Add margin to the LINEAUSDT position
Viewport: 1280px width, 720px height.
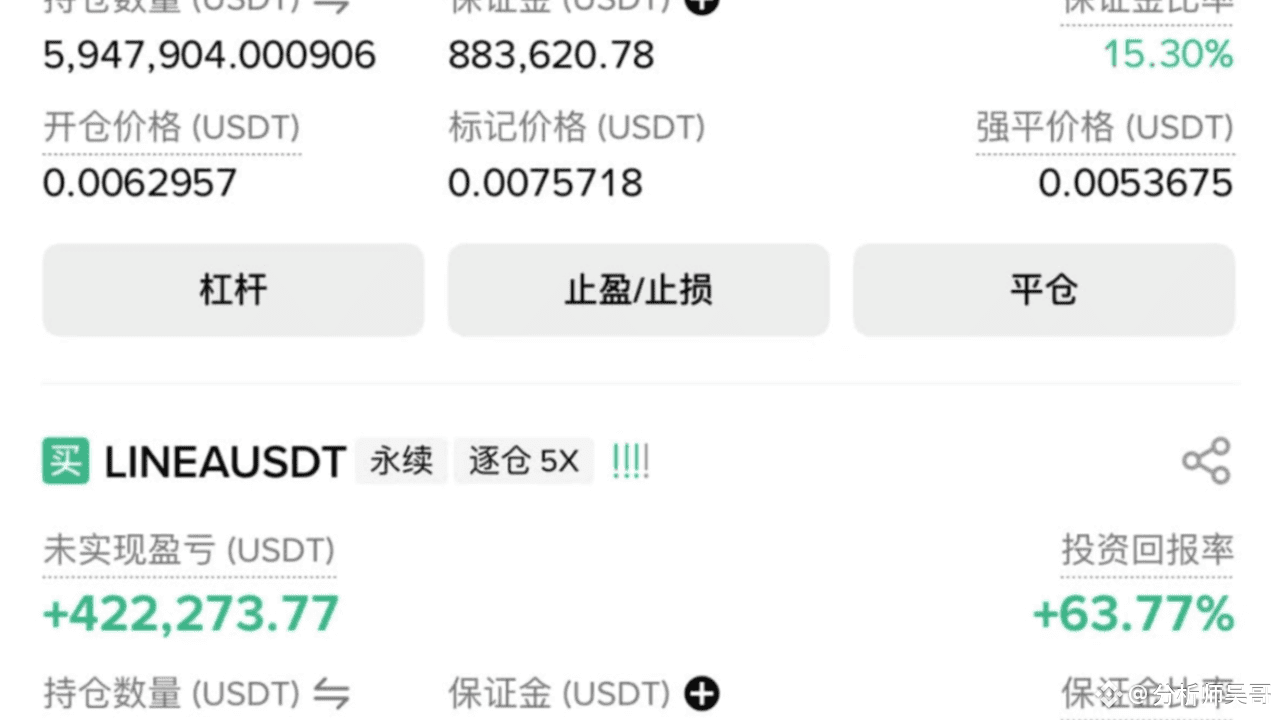tap(702, 693)
